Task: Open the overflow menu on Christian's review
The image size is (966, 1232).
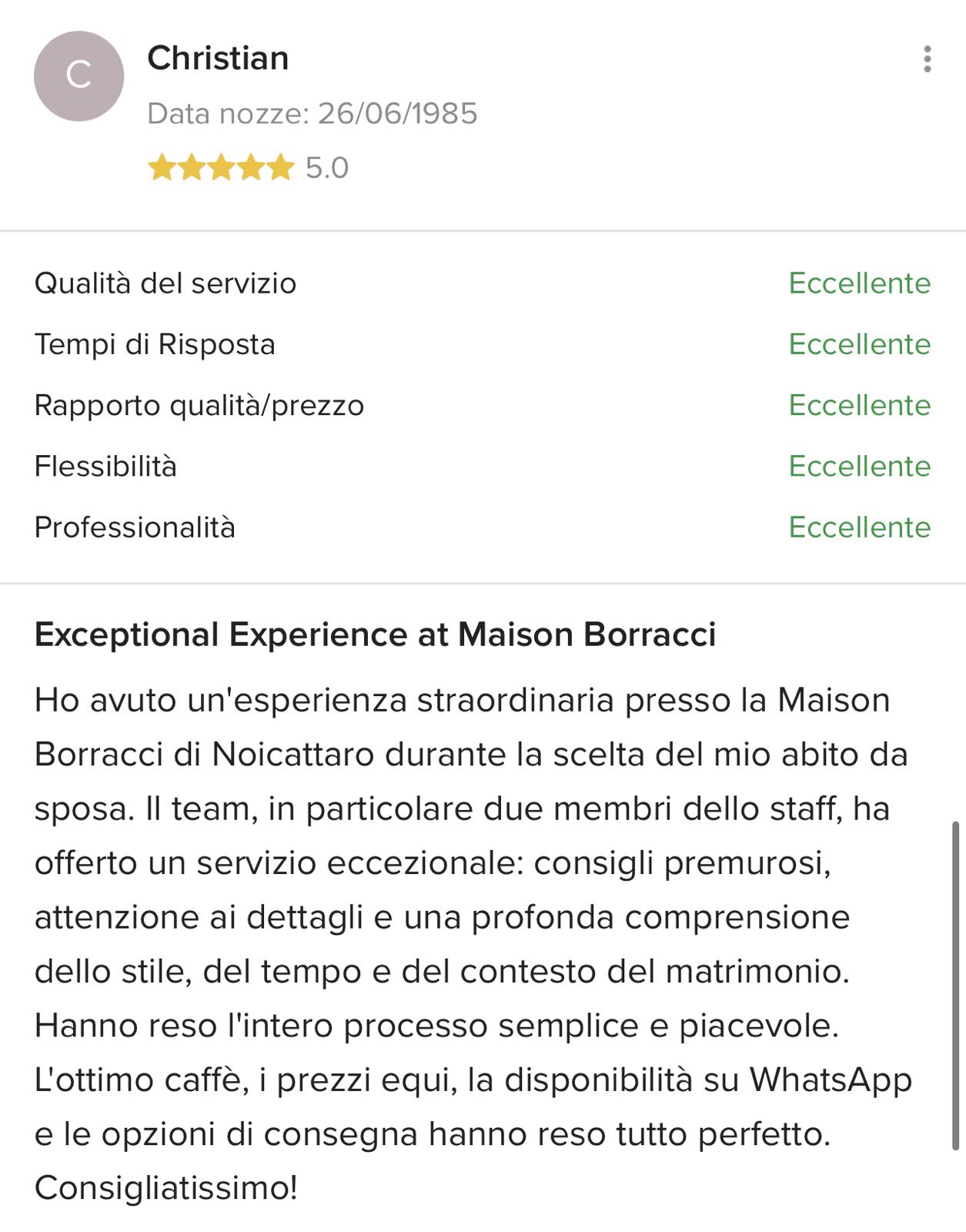Action: pos(927,59)
